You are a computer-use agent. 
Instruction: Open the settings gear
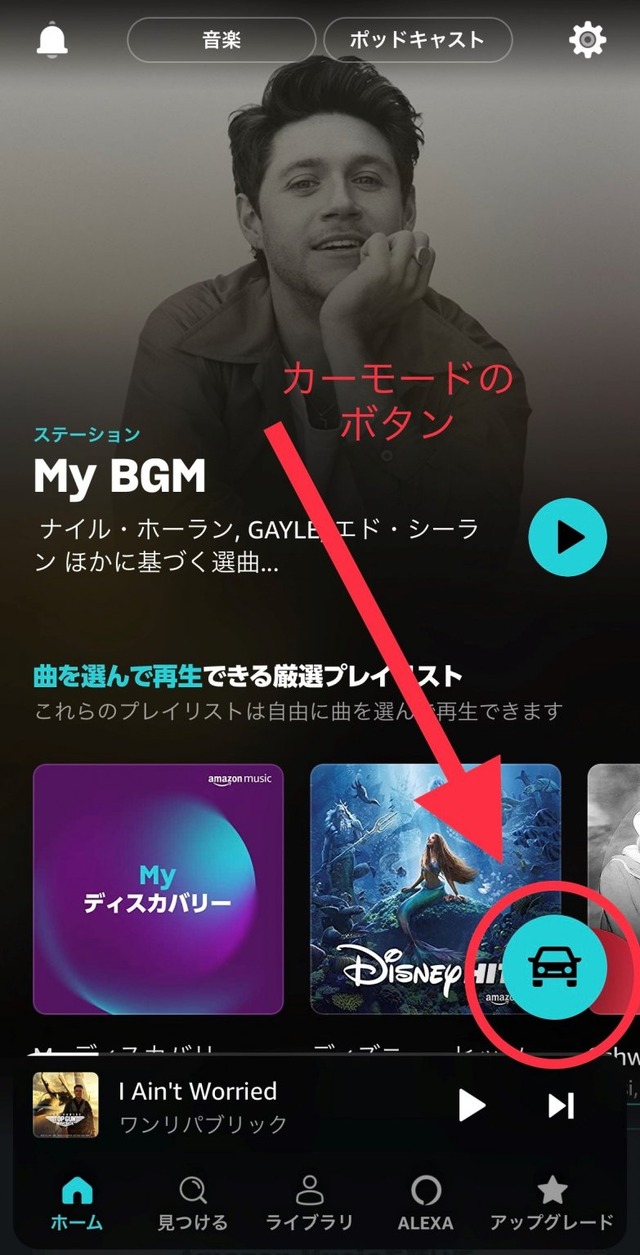(587, 40)
